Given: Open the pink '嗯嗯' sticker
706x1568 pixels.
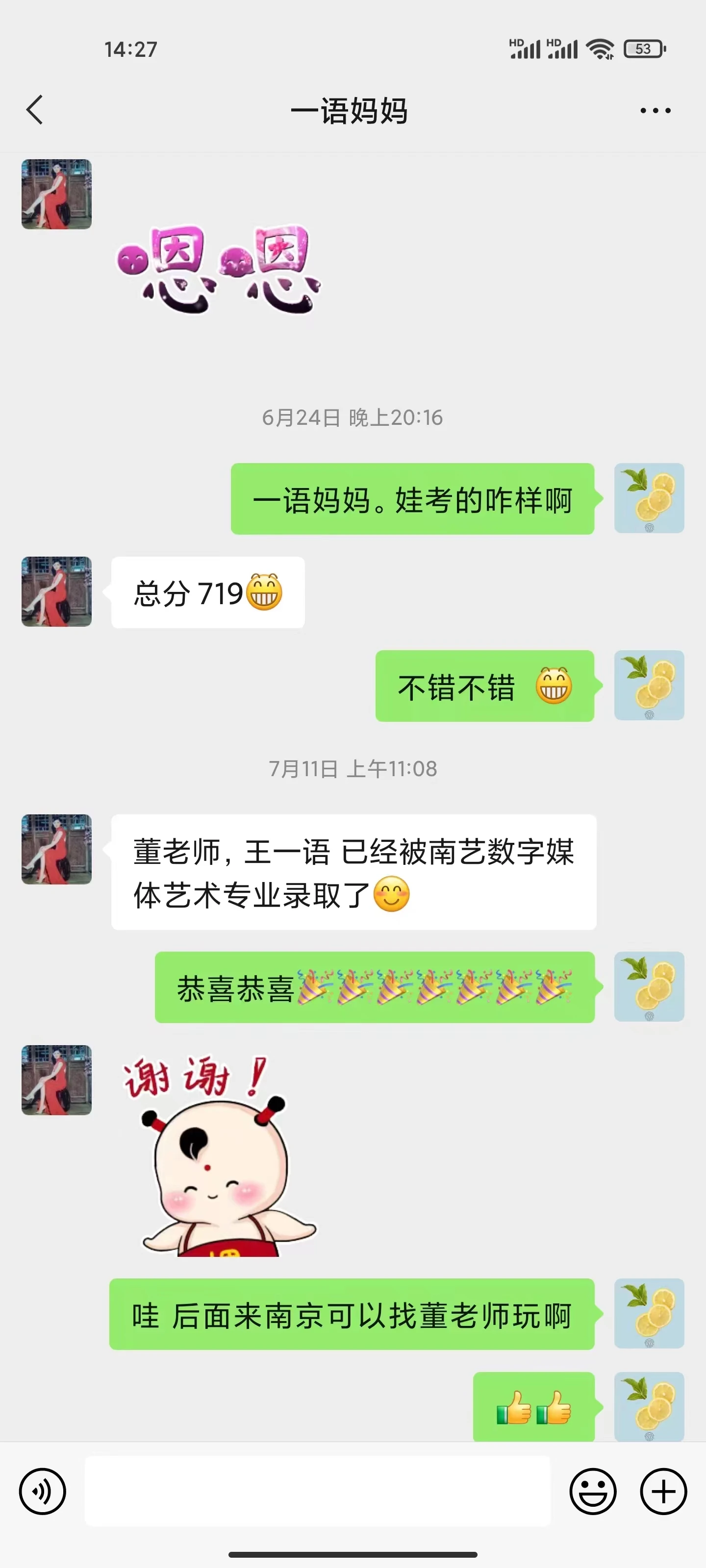Looking at the screenshot, I should point(218,269).
